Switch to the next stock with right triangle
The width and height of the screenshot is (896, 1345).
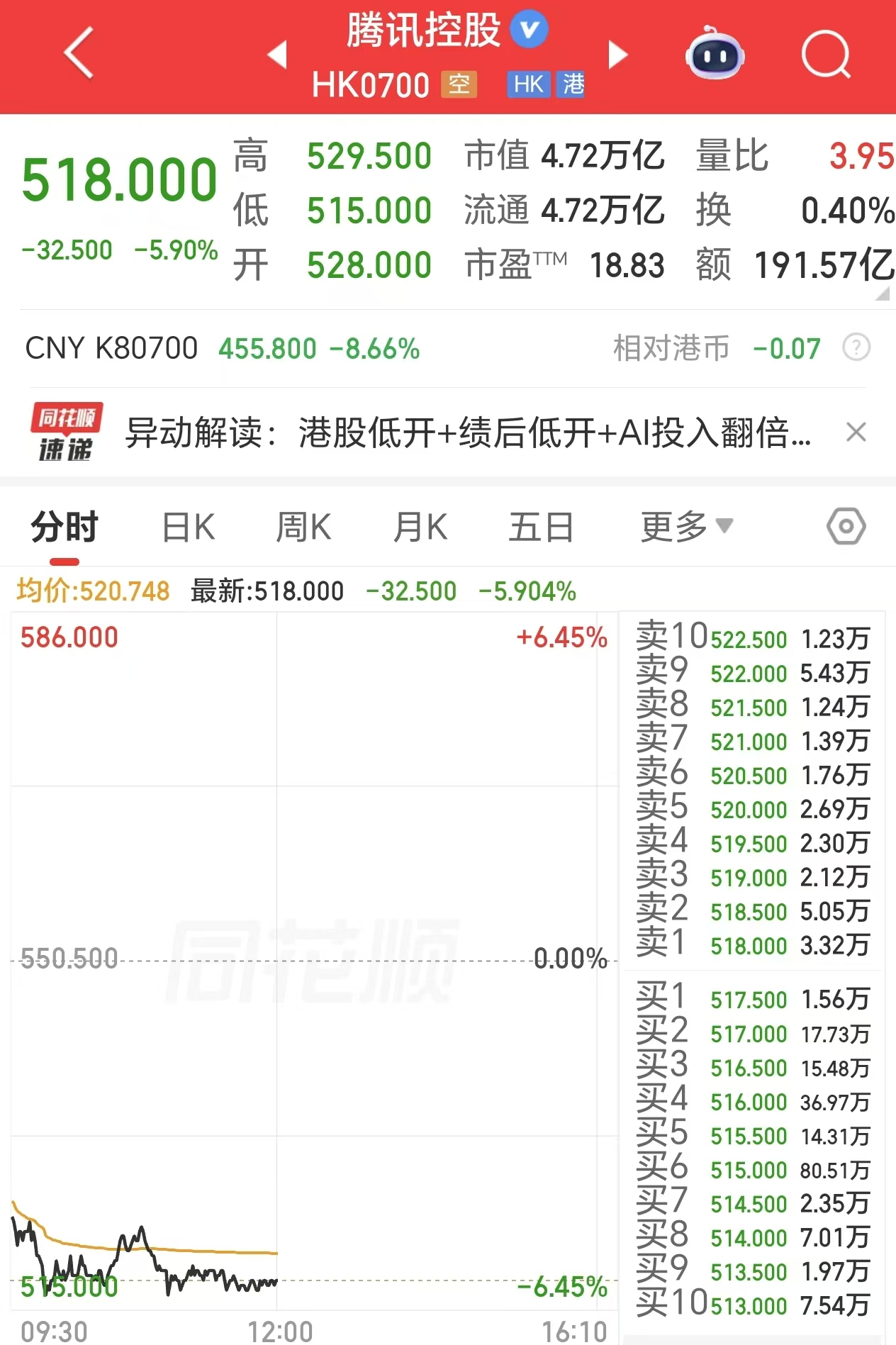pos(618,55)
